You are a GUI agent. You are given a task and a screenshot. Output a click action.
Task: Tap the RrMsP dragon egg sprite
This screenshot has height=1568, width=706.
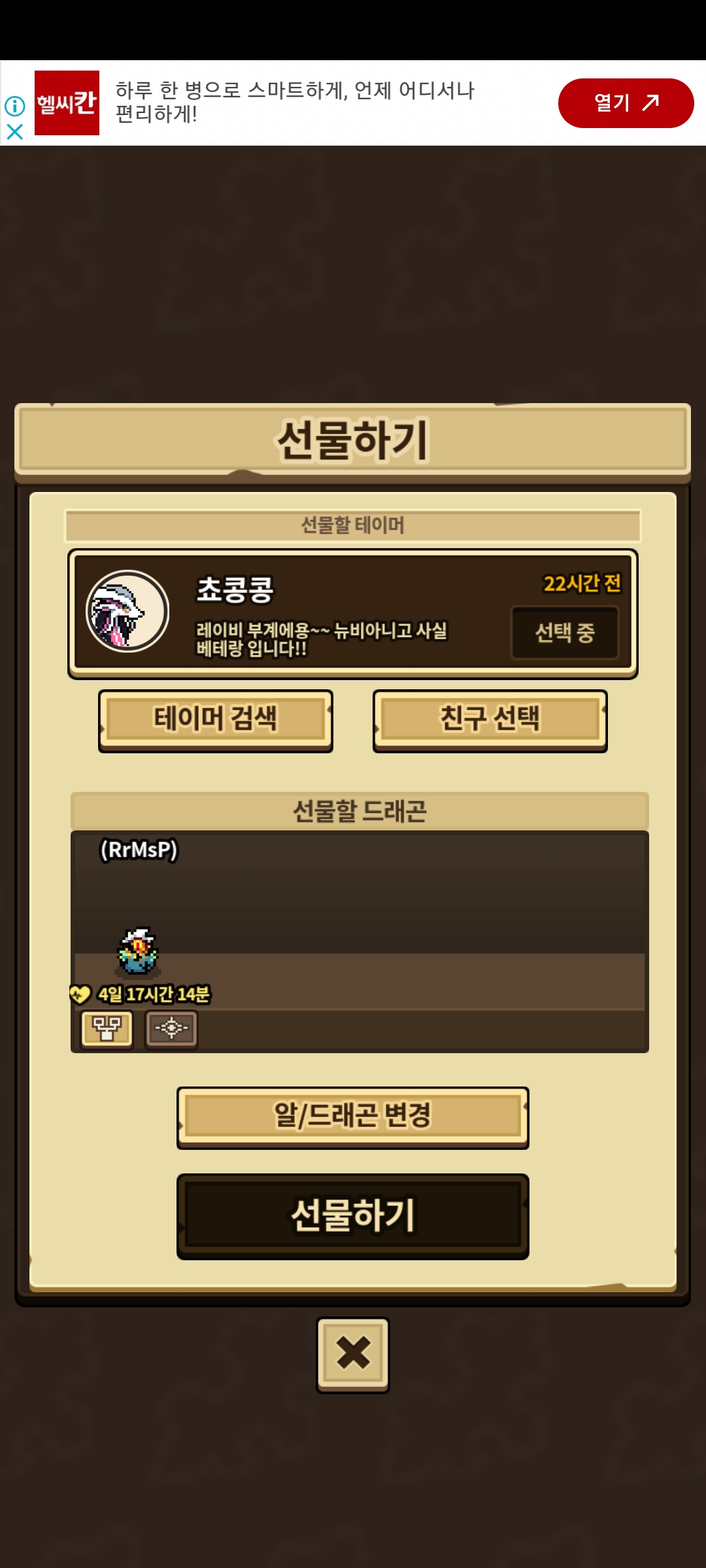pos(138,951)
